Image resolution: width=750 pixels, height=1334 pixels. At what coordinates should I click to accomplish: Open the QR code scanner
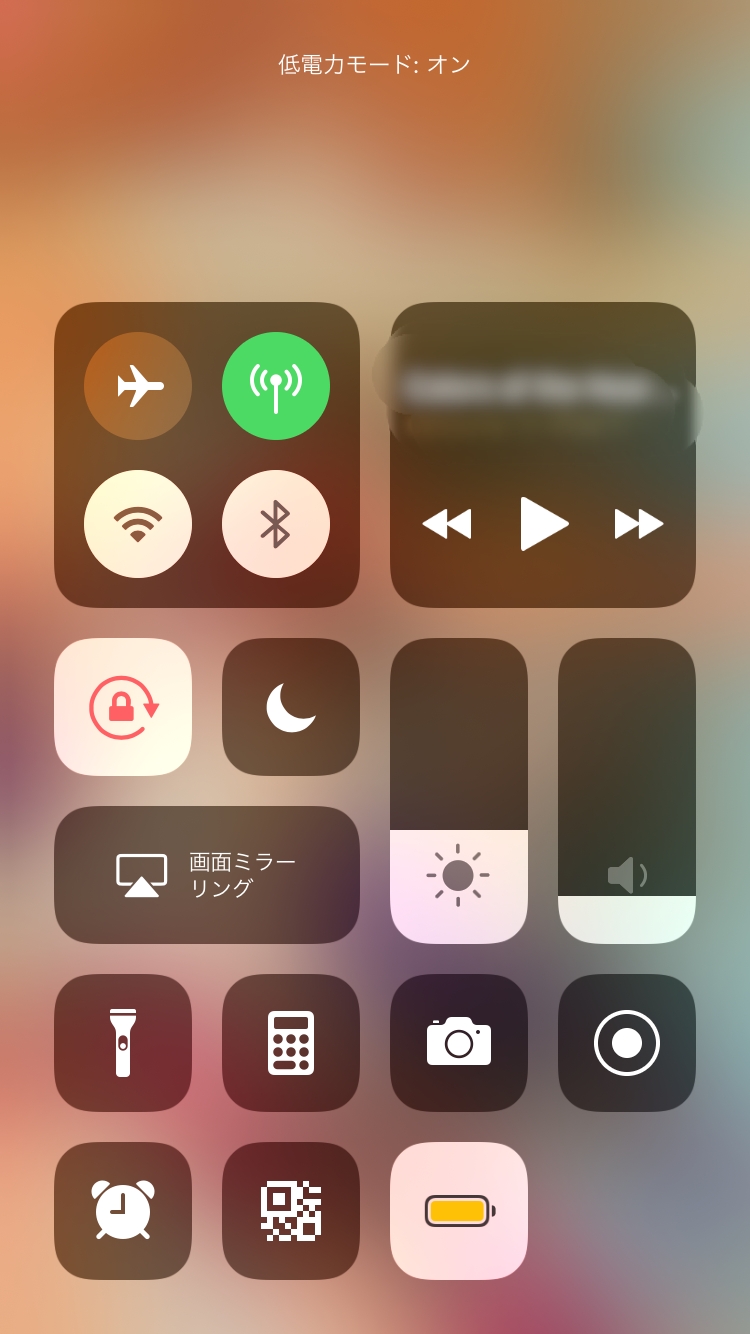point(291,1211)
